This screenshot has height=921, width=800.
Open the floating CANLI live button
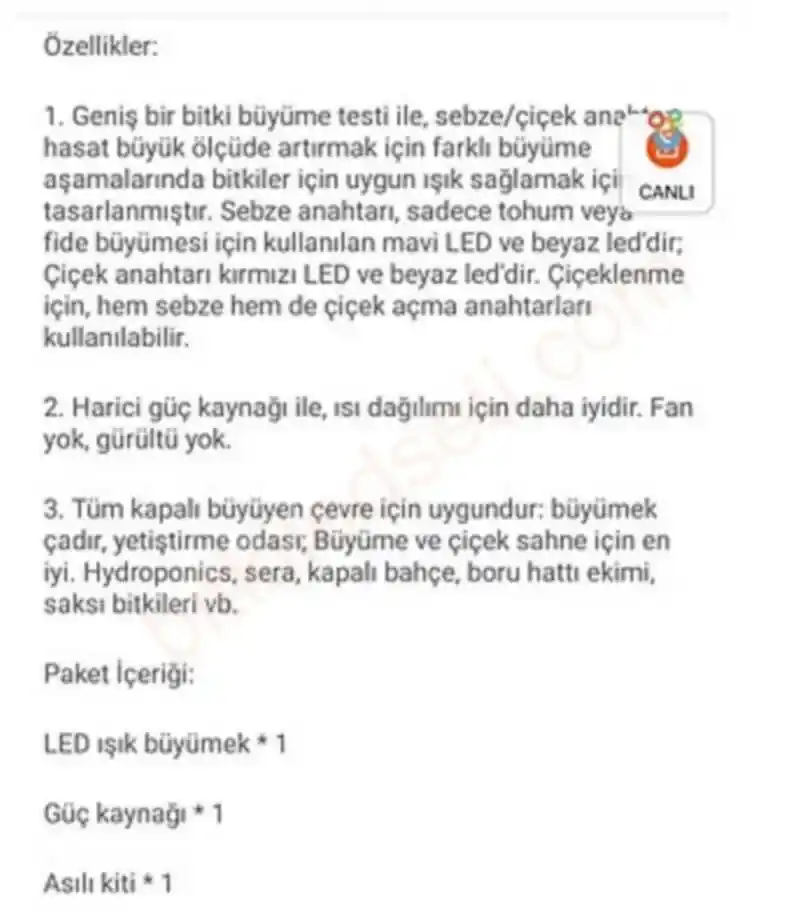(x=666, y=162)
